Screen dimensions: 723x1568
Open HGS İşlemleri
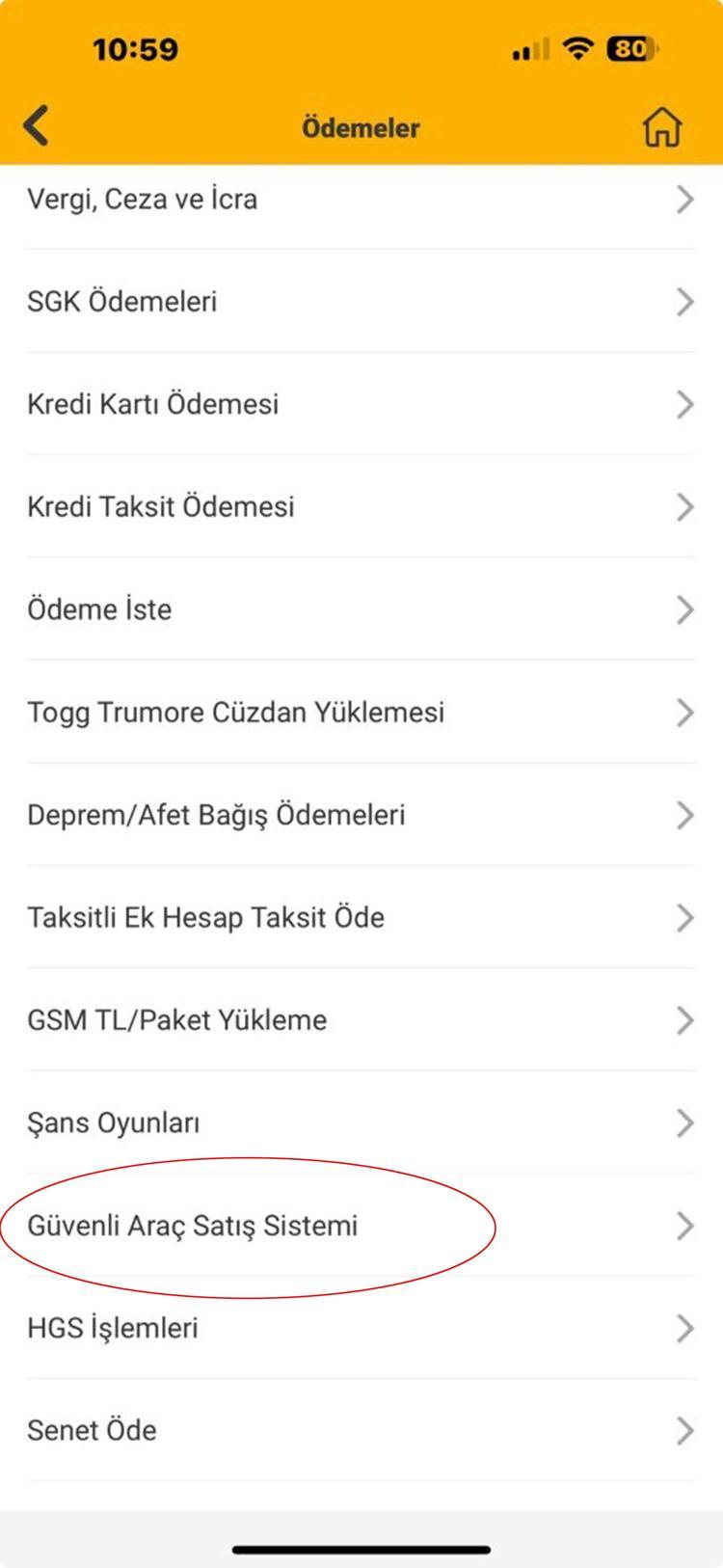point(361,1328)
